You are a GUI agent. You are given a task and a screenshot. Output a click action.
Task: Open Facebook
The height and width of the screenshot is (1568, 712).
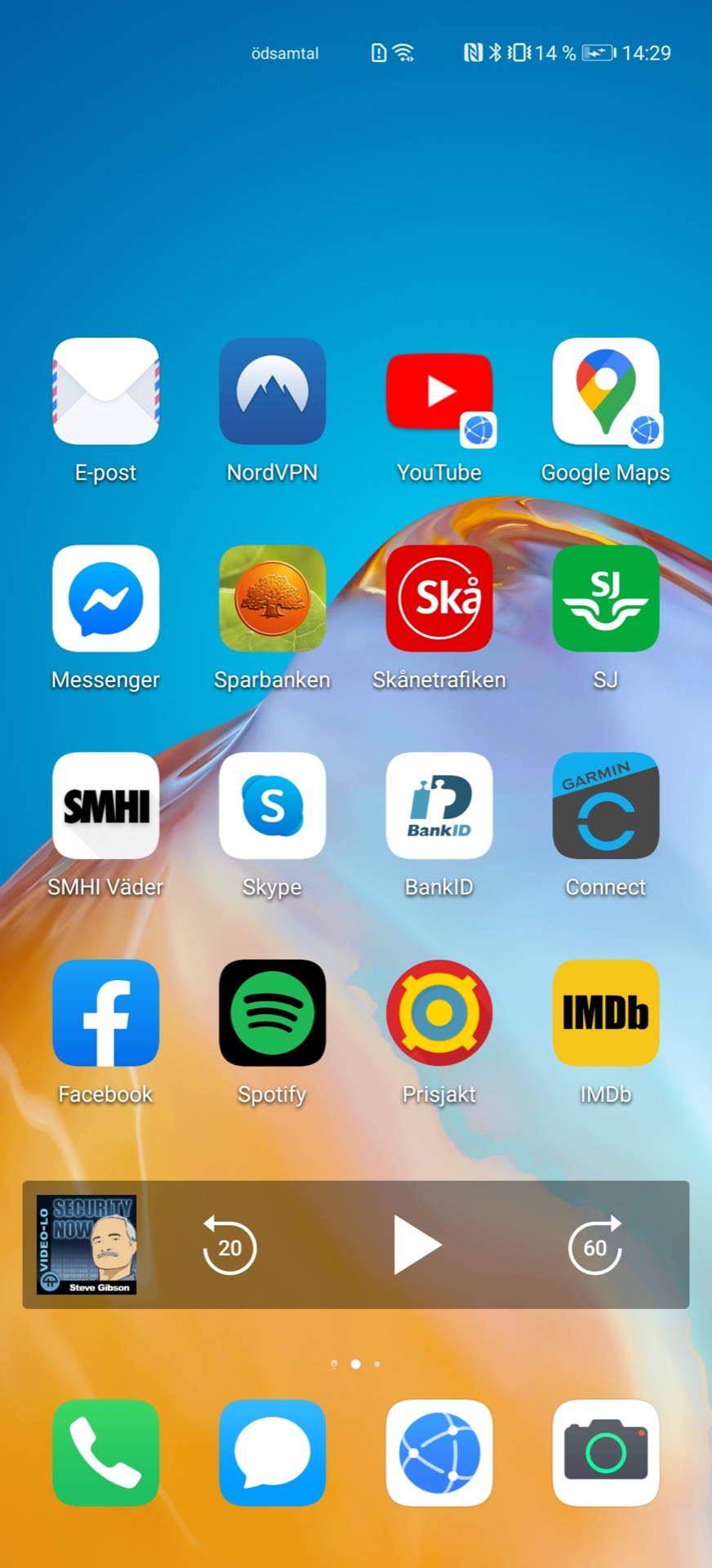[x=106, y=1013]
